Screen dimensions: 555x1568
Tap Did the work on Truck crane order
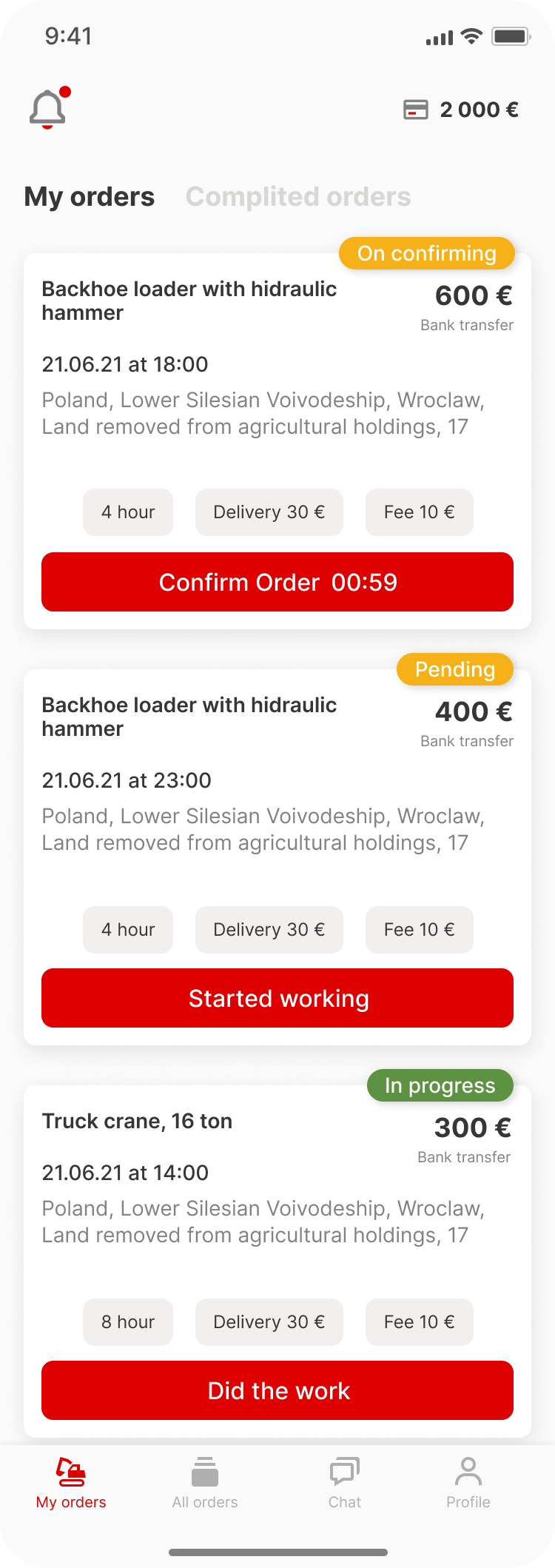(277, 1390)
